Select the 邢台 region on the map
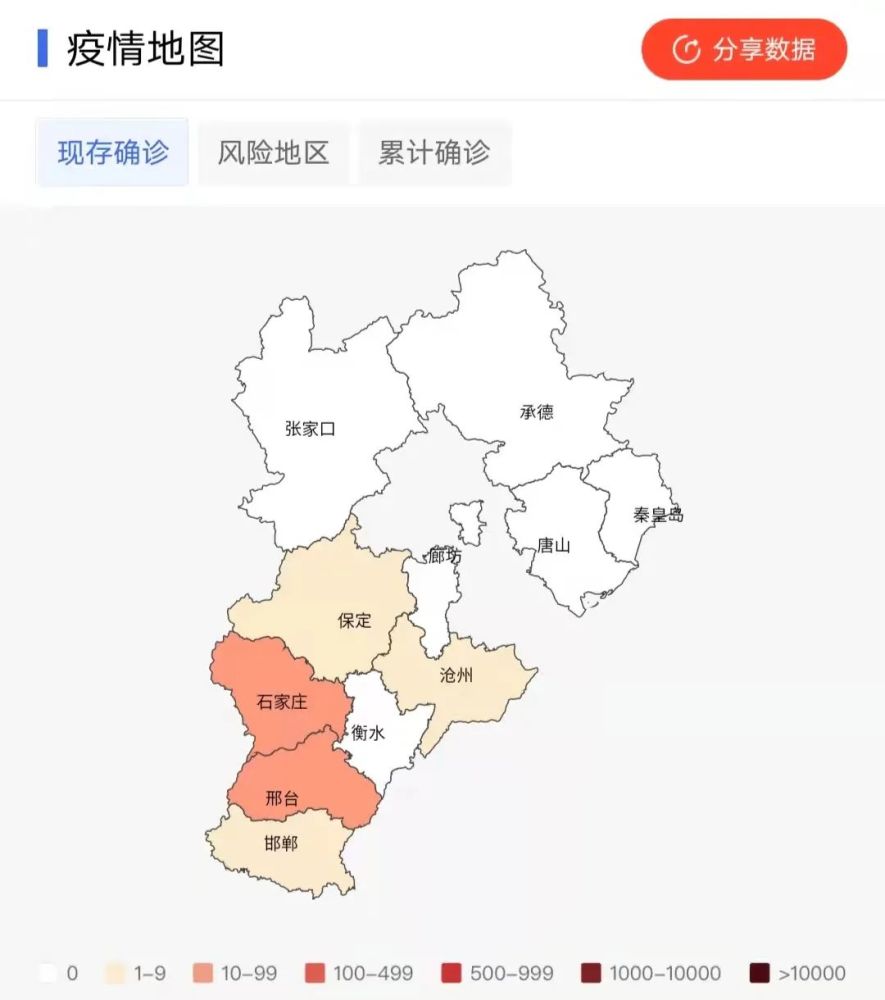This screenshot has width=885, height=1000. pyautogui.click(x=283, y=798)
